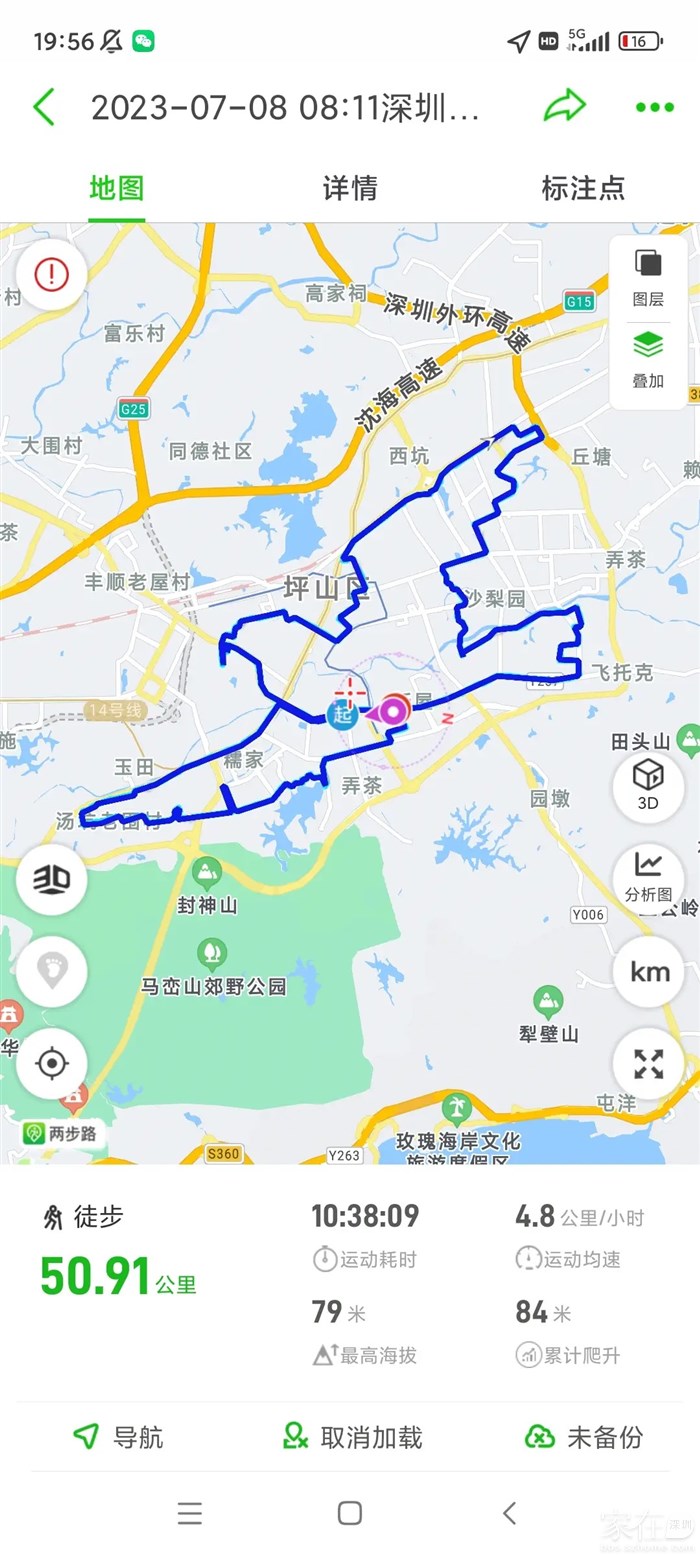The height and width of the screenshot is (1555, 700).
Task: Tap the round 3D map button
Action: tap(51, 879)
